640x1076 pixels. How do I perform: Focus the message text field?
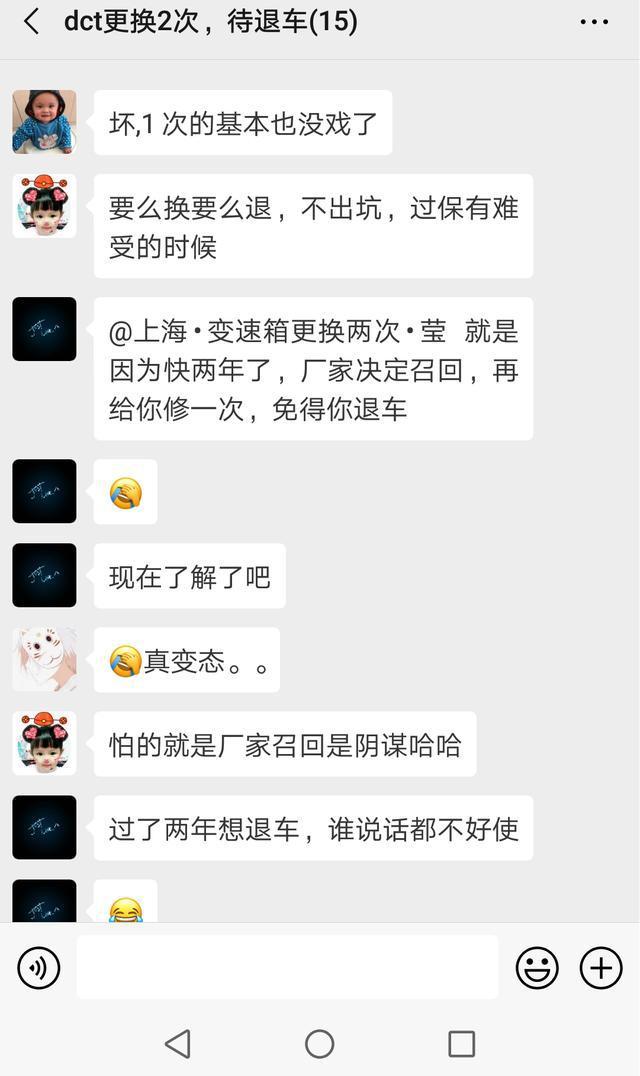point(287,968)
